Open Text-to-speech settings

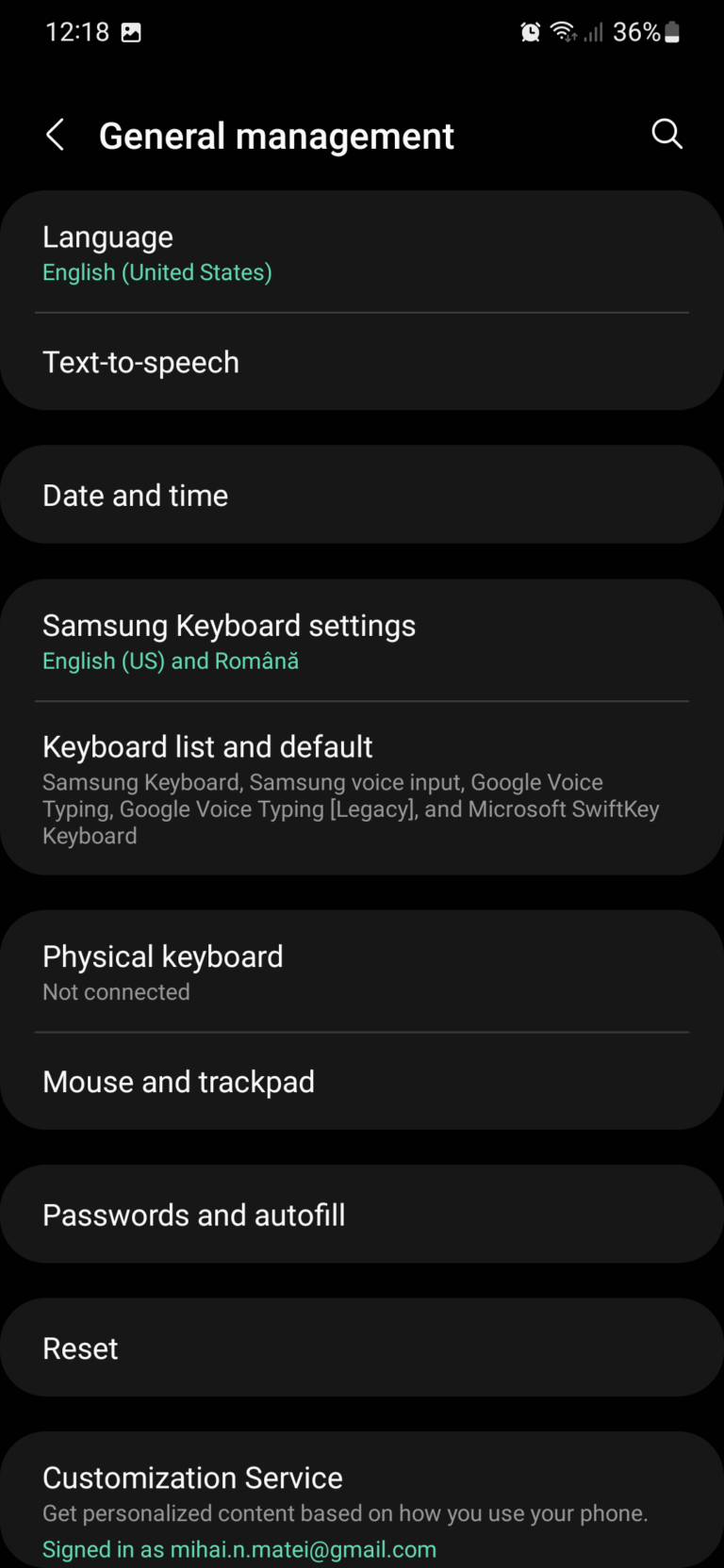pos(362,362)
